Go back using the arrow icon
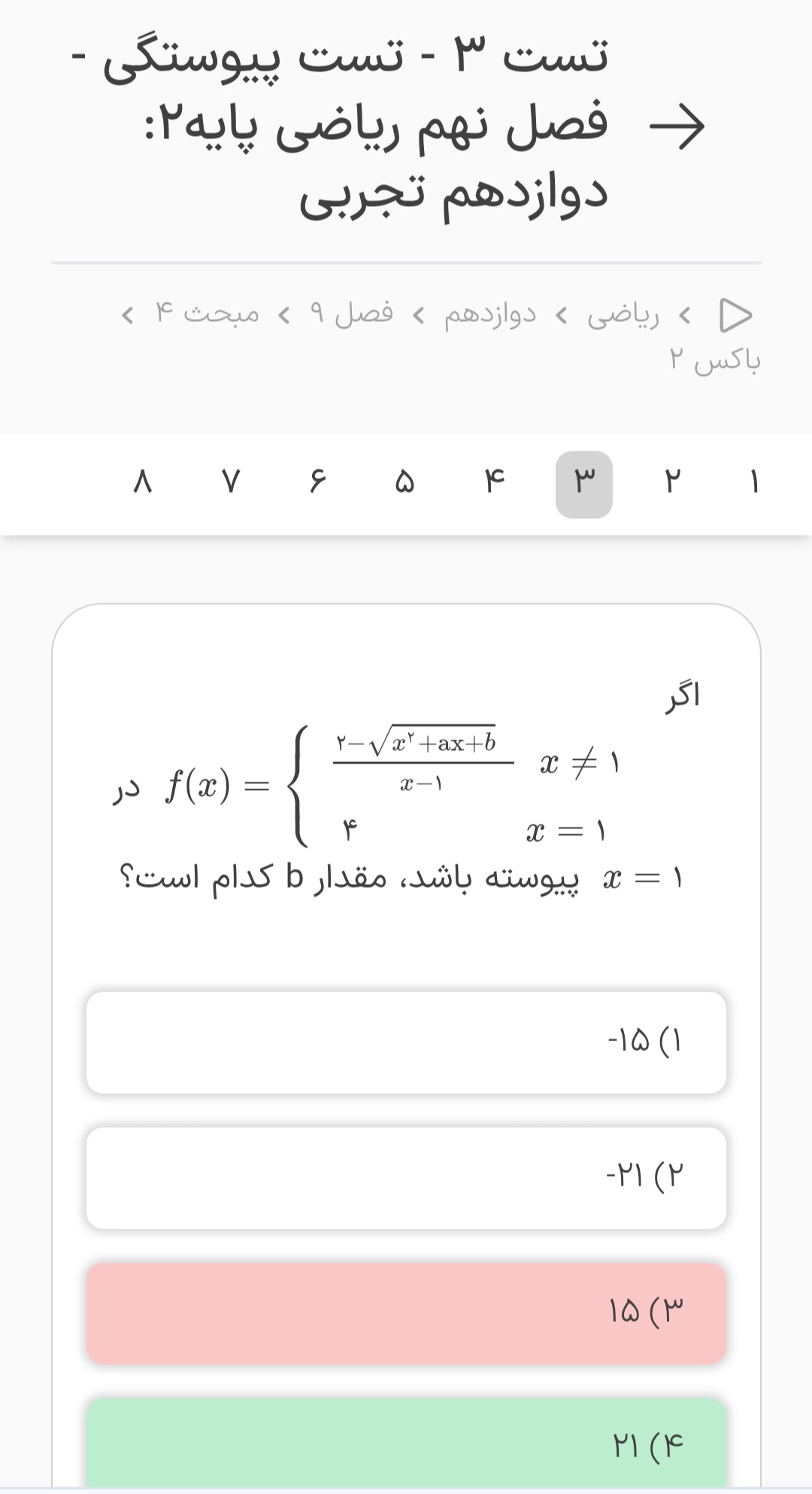Screen dimensions: 812x1494 pyautogui.click(x=677, y=126)
